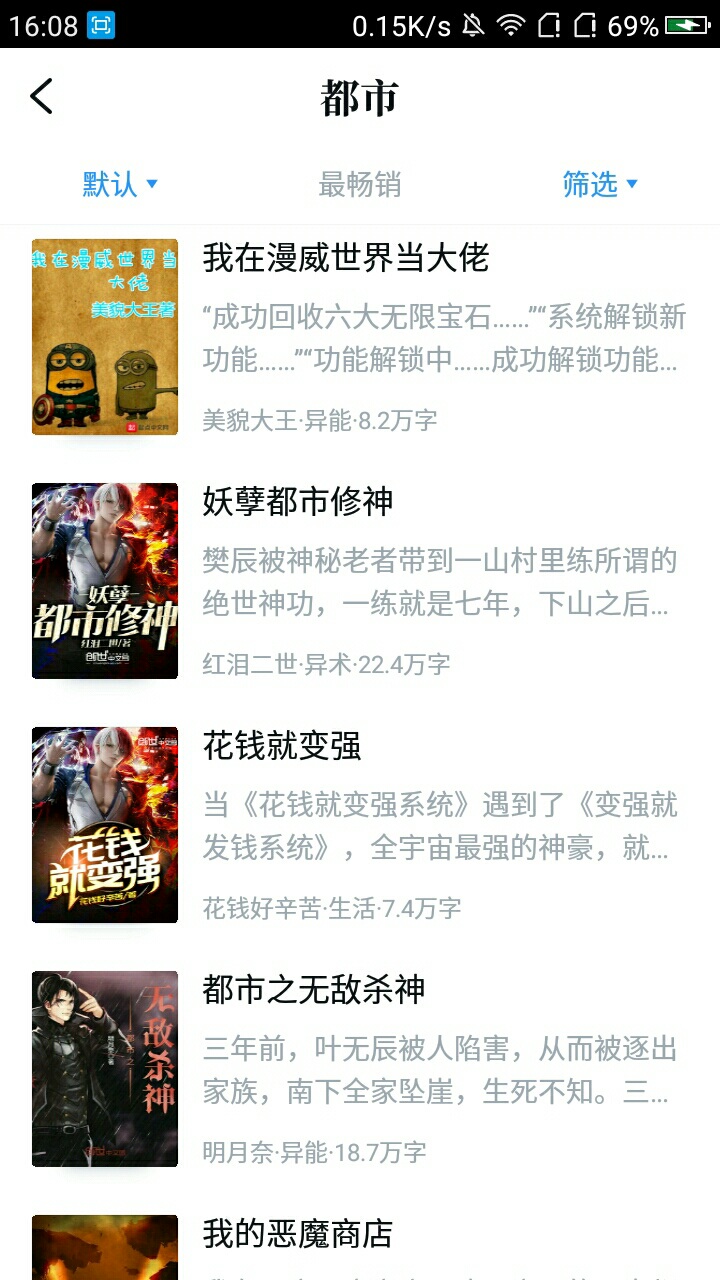Go back using the arrow icon
The image size is (720, 1280).
(x=41, y=97)
